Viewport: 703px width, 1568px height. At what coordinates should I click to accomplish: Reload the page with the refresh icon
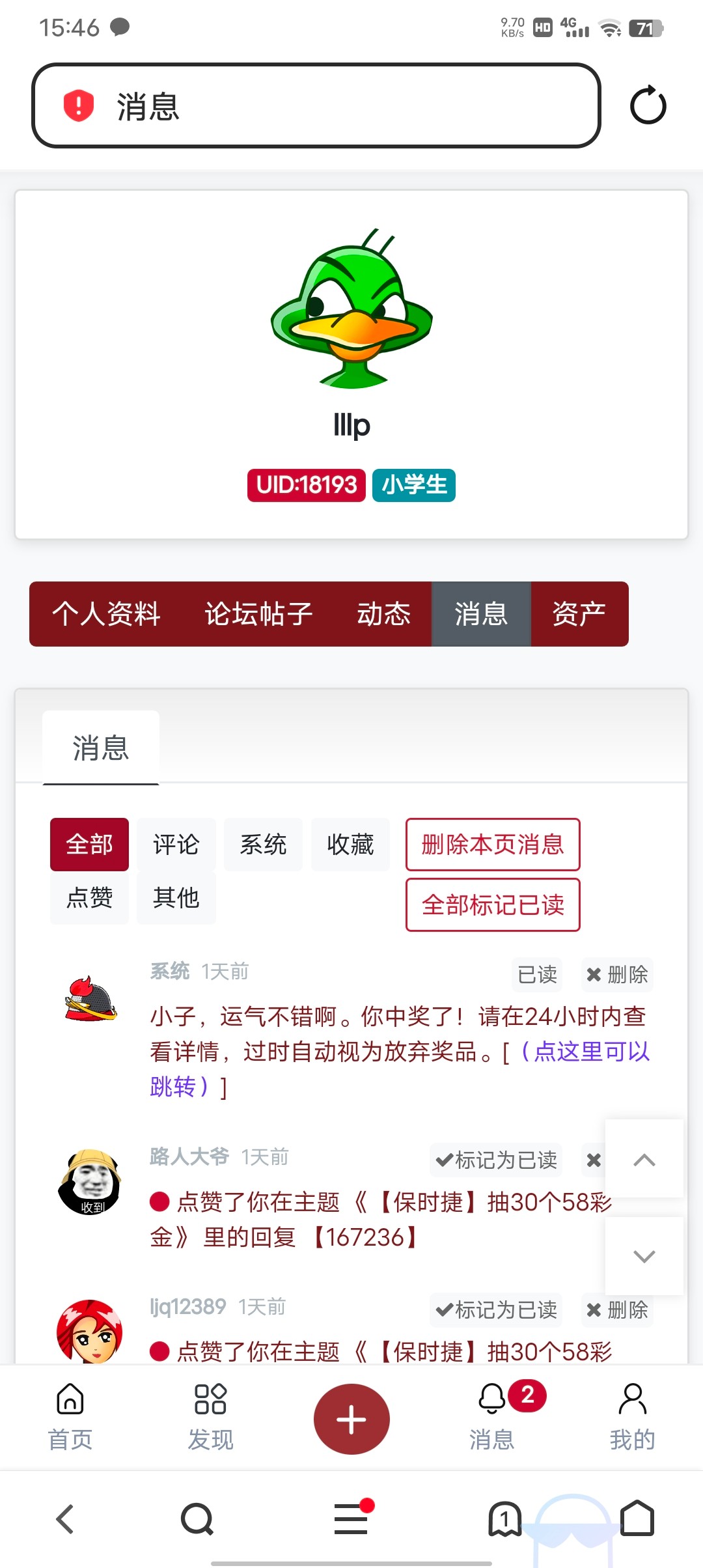click(648, 105)
